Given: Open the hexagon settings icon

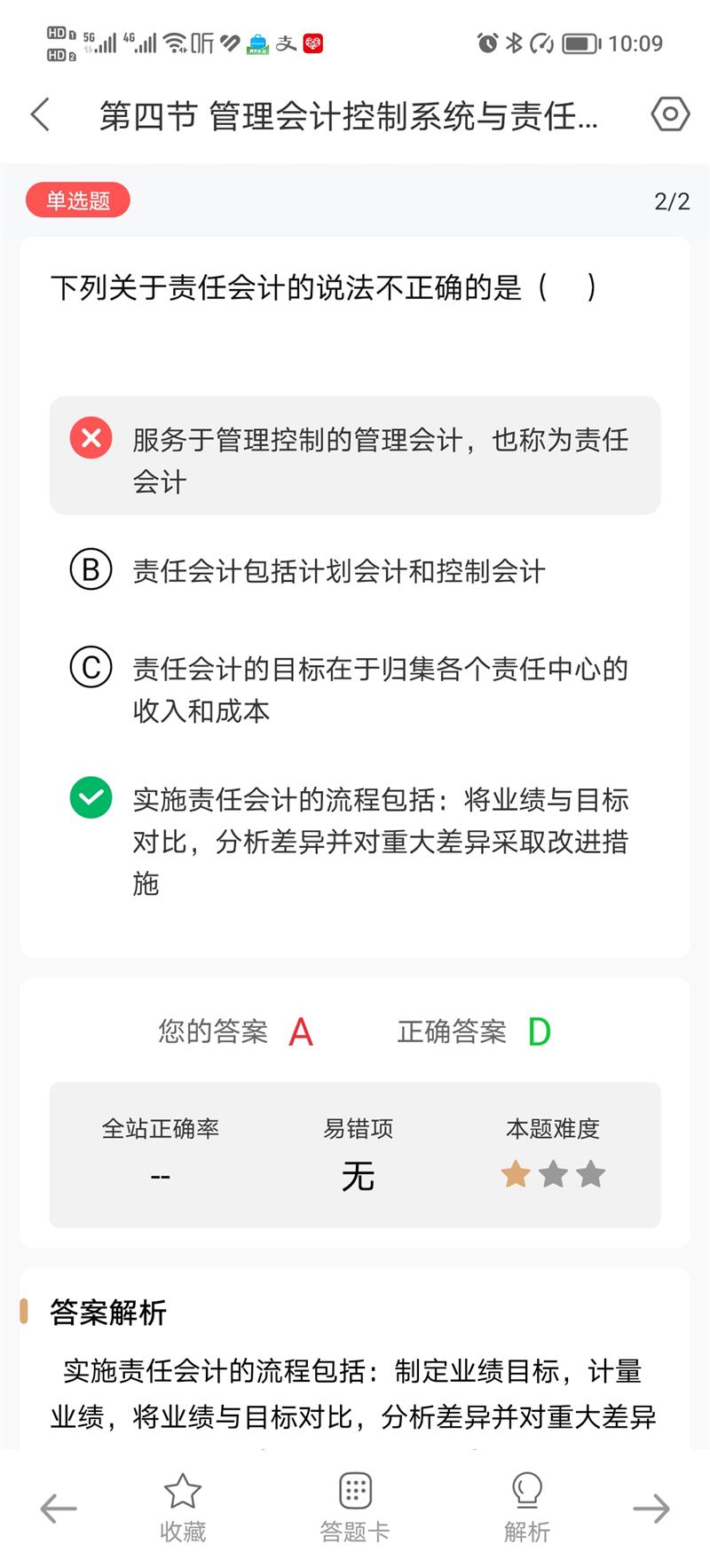Looking at the screenshot, I should [x=670, y=114].
